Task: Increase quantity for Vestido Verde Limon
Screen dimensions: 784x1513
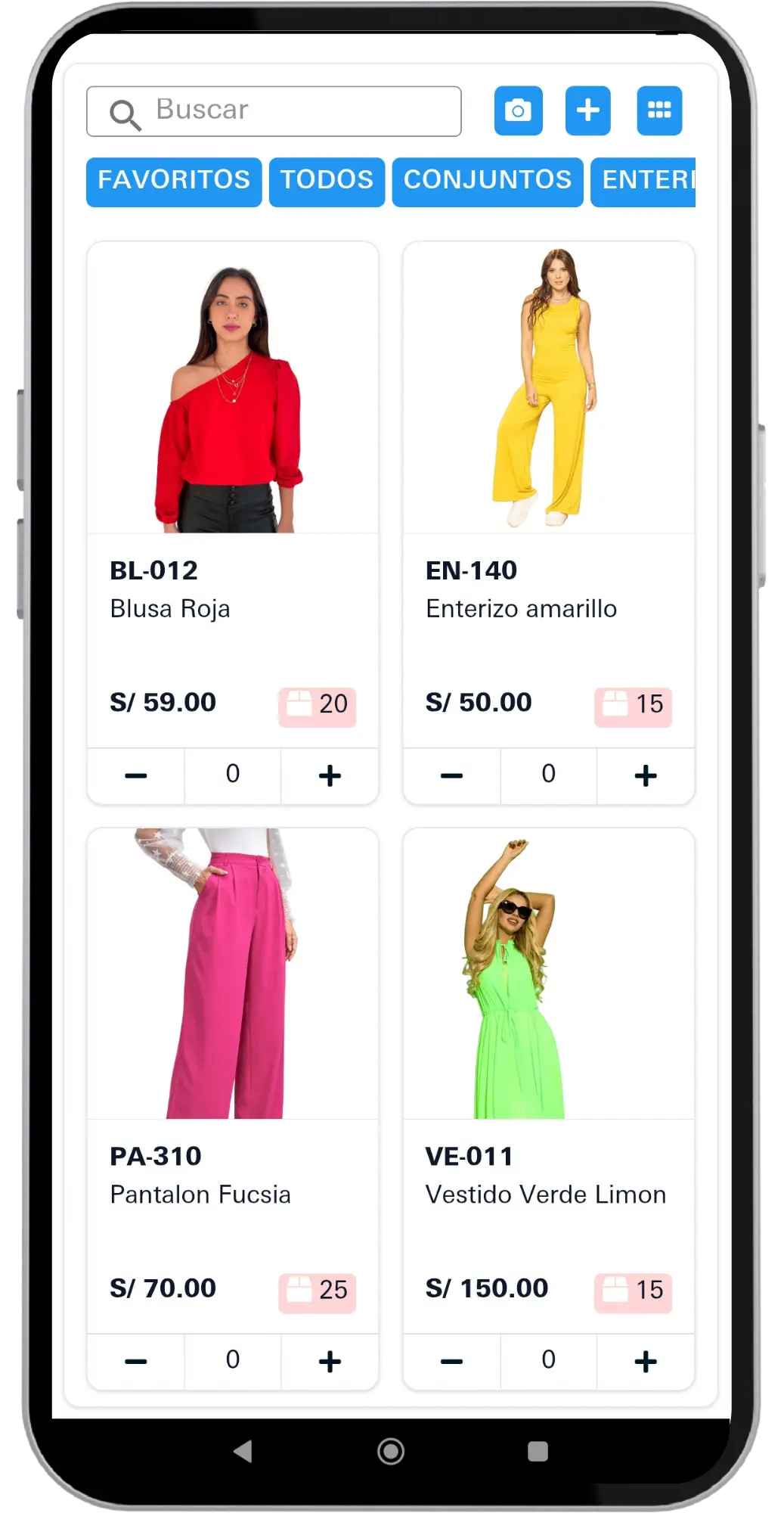Action: click(x=645, y=1362)
